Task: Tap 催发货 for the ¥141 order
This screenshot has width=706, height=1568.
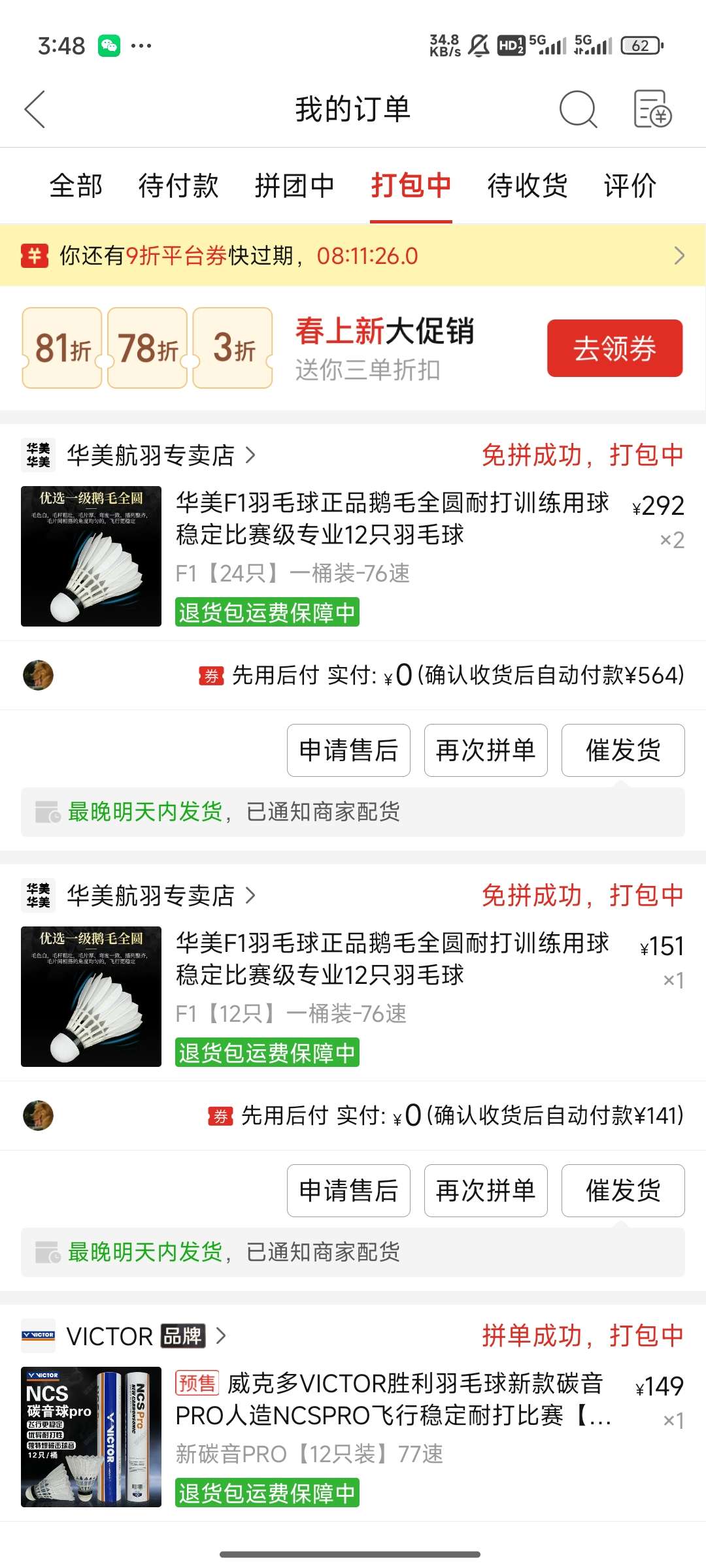Action: [x=623, y=1190]
